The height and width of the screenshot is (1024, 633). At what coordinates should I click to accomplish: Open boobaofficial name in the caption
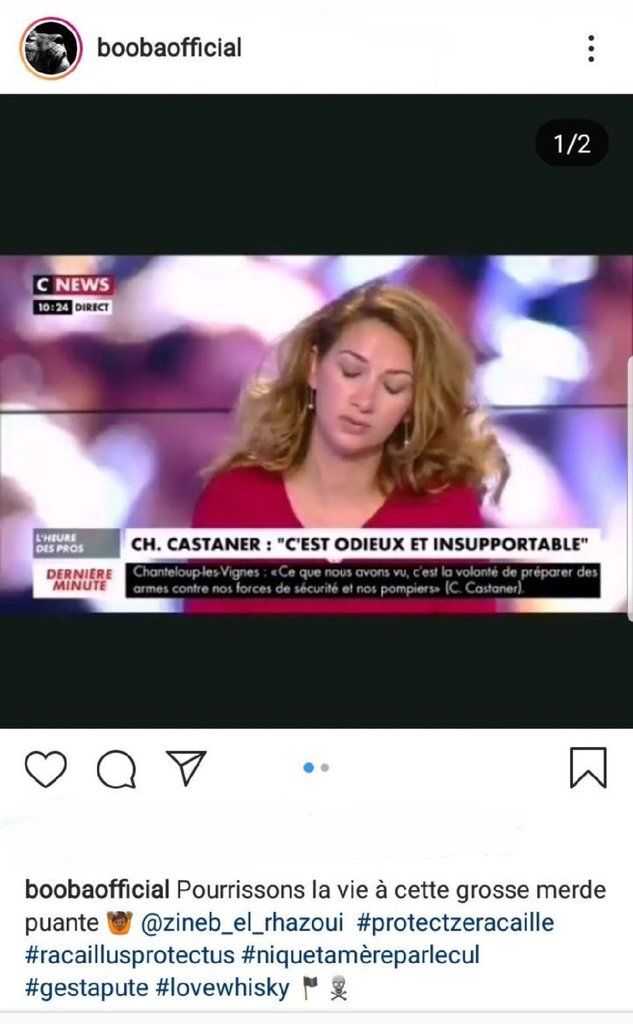[97, 890]
